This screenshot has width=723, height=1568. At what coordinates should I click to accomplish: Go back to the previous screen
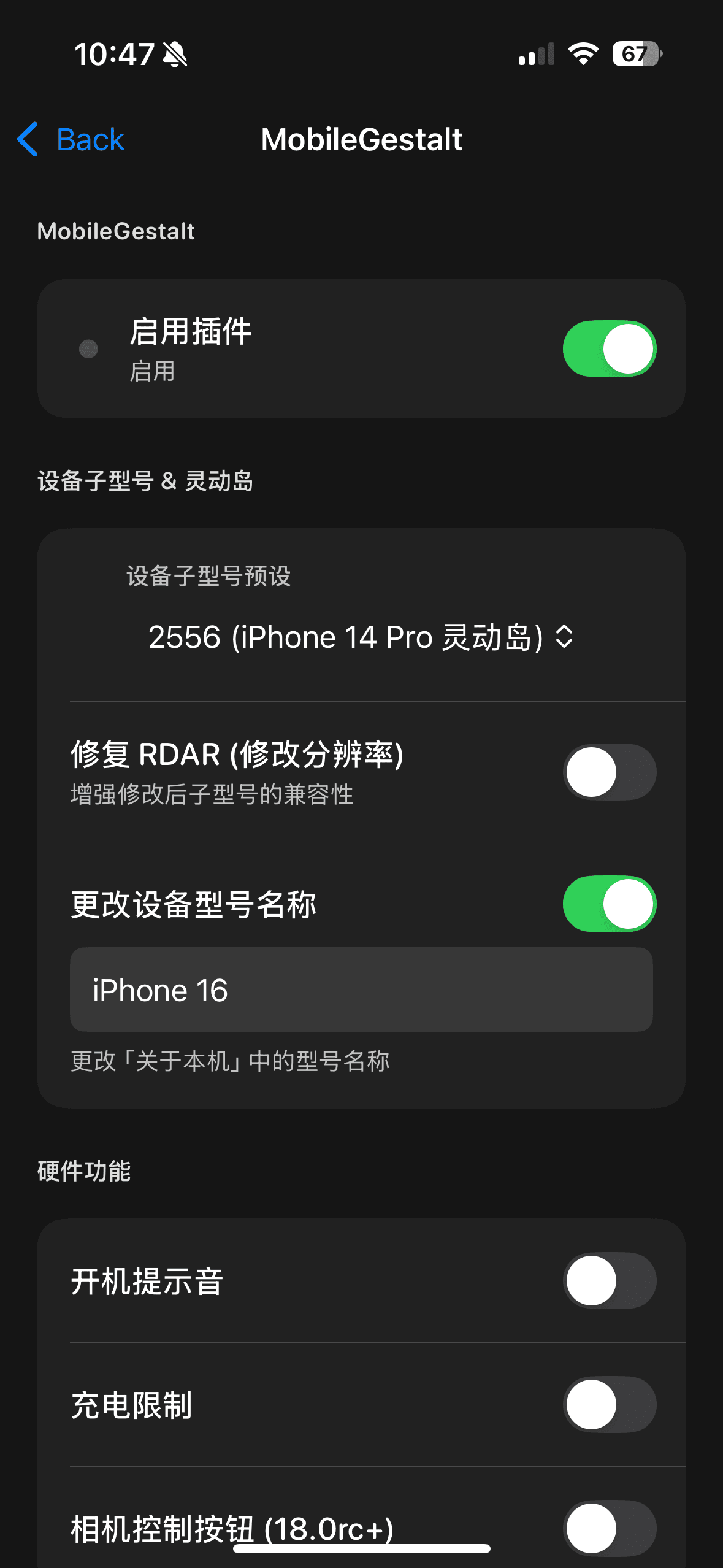click(72, 140)
